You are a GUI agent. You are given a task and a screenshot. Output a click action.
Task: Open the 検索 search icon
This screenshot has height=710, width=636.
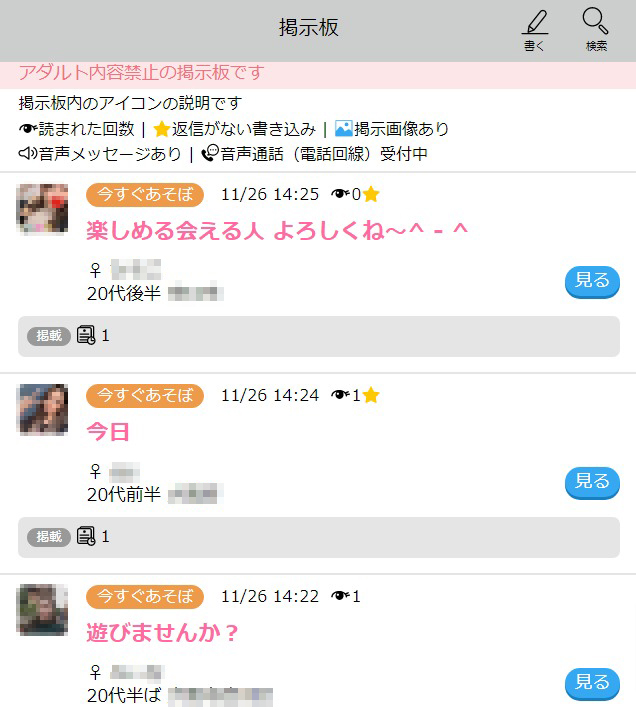[596, 29]
